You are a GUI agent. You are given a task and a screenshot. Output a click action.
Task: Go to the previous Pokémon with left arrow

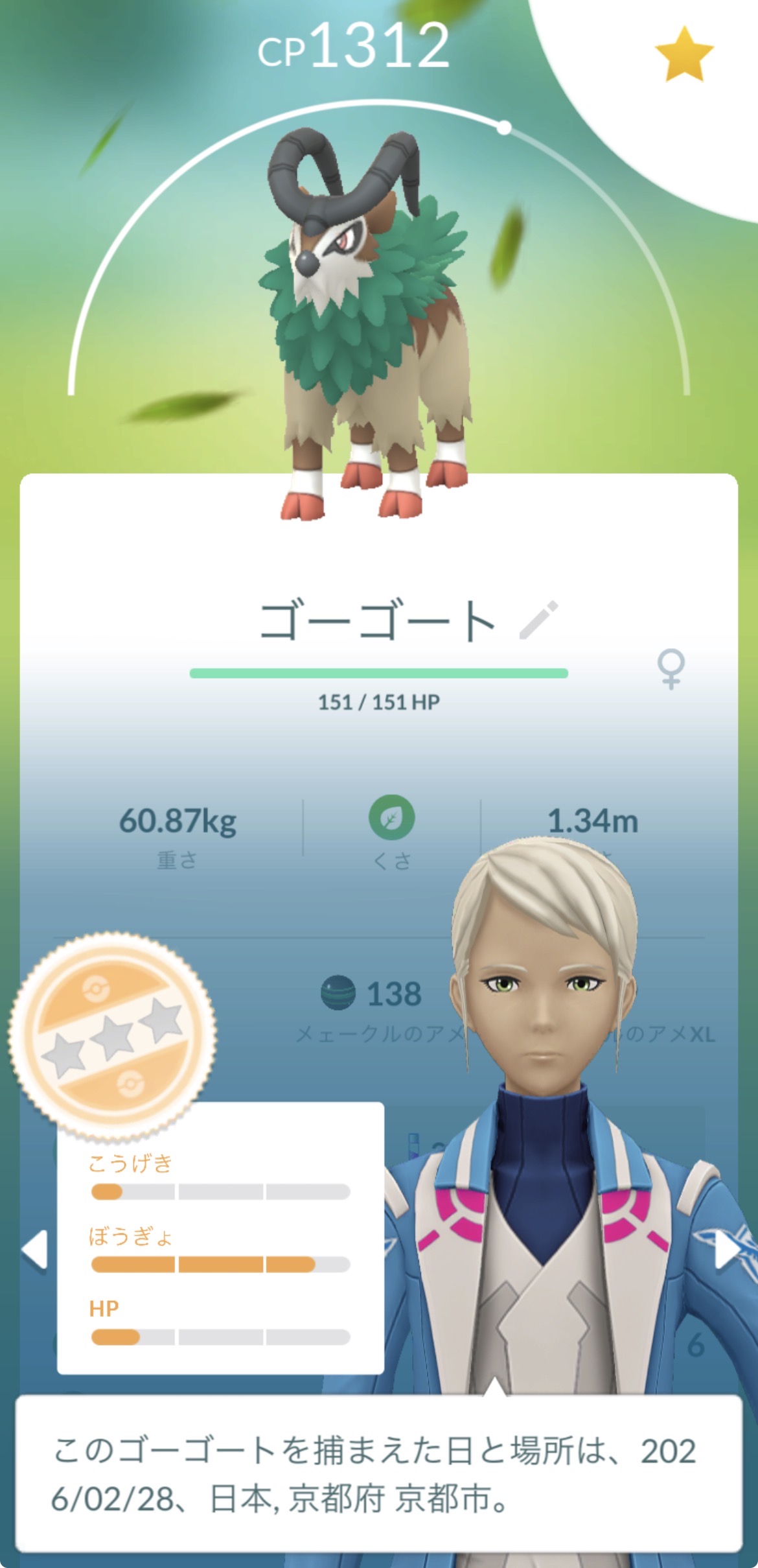34,1248
